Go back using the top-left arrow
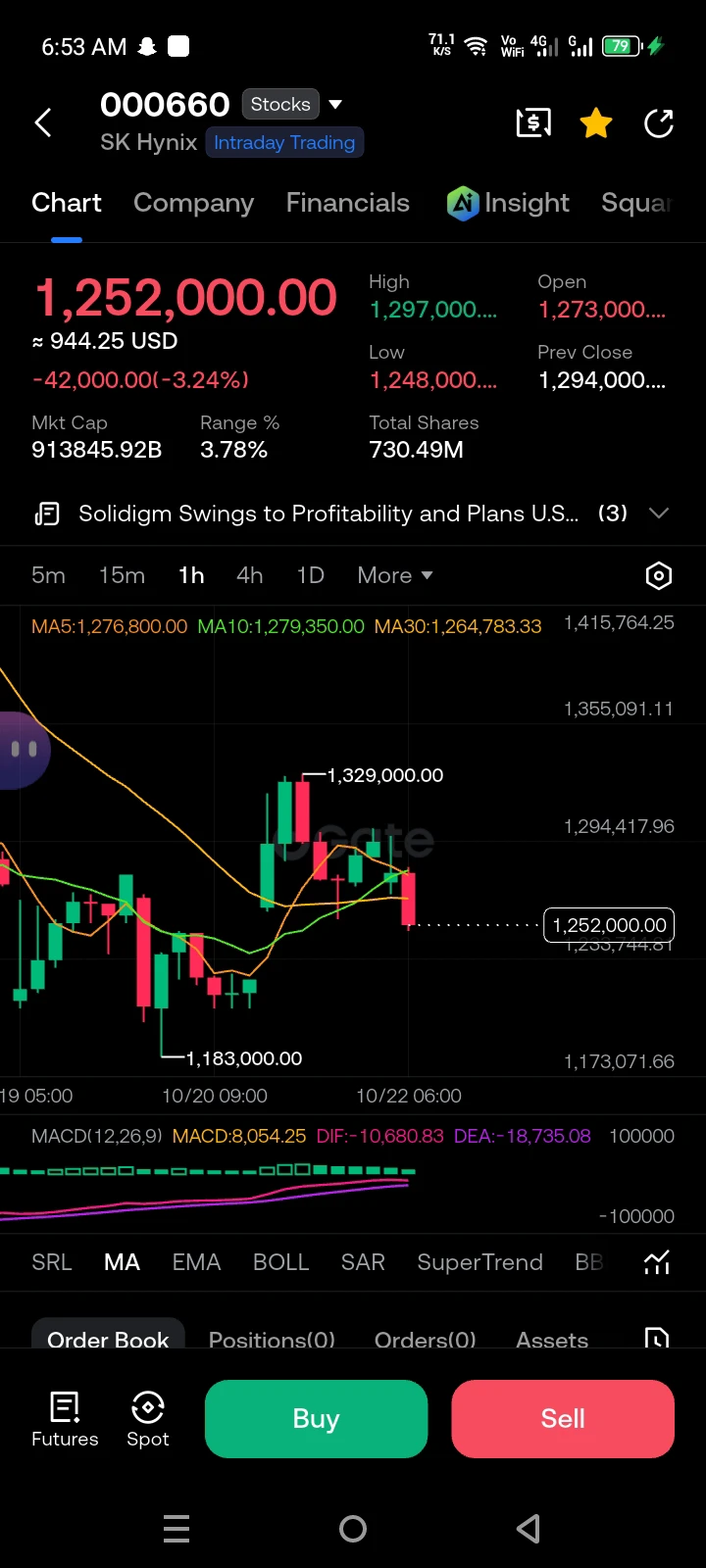Image resolution: width=706 pixels, height=1568 pixels. 43,122
